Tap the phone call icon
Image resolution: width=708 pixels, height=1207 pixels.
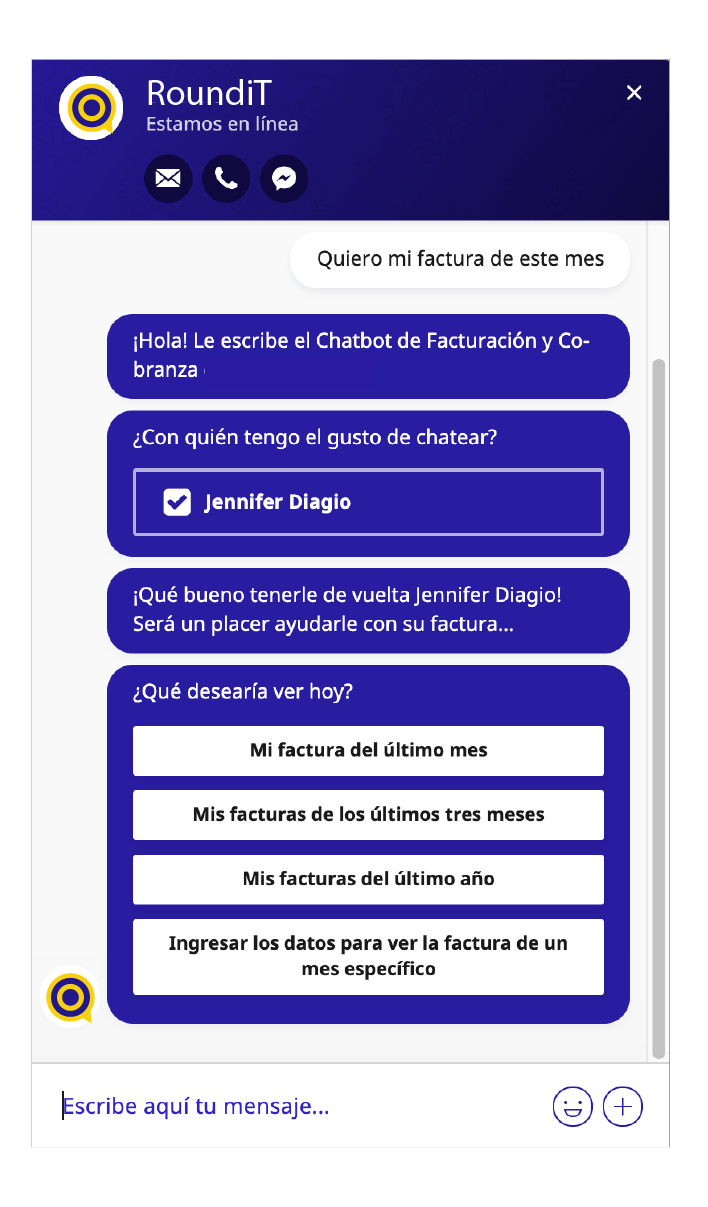point(226,179)
